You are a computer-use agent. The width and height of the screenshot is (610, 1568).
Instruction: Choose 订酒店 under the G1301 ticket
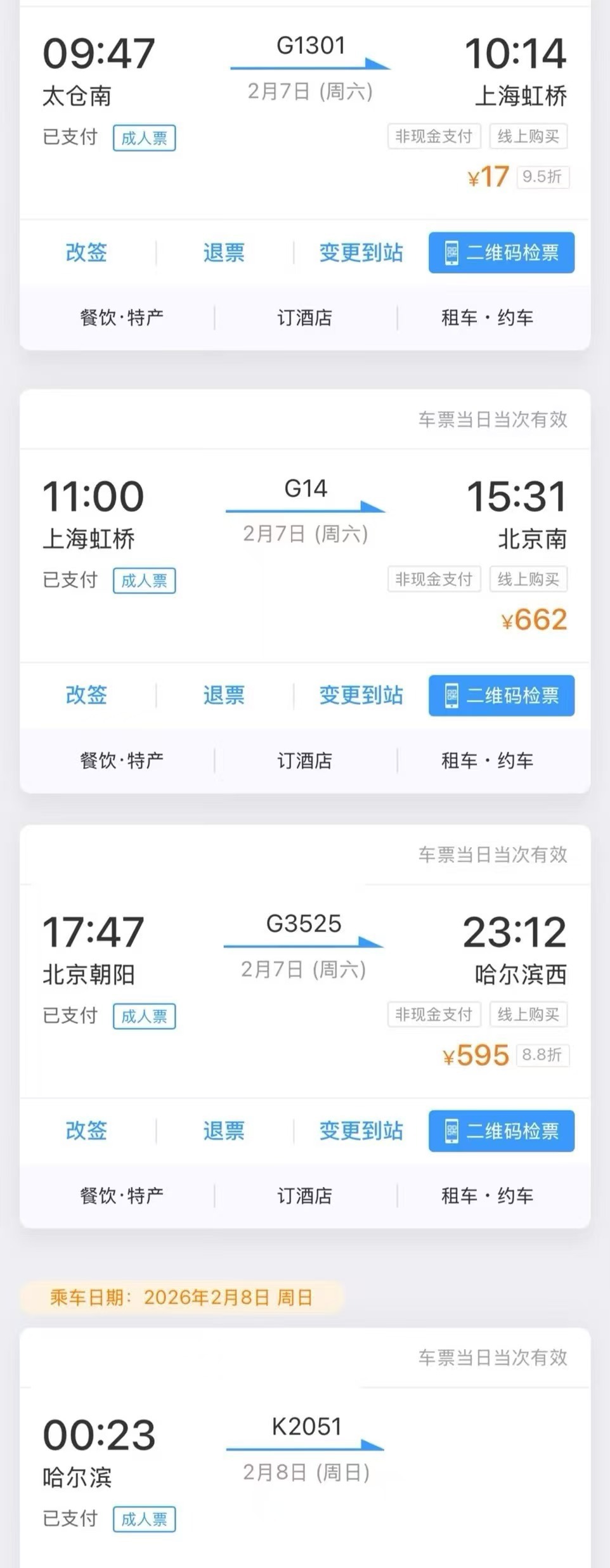(x=305, y=317)
